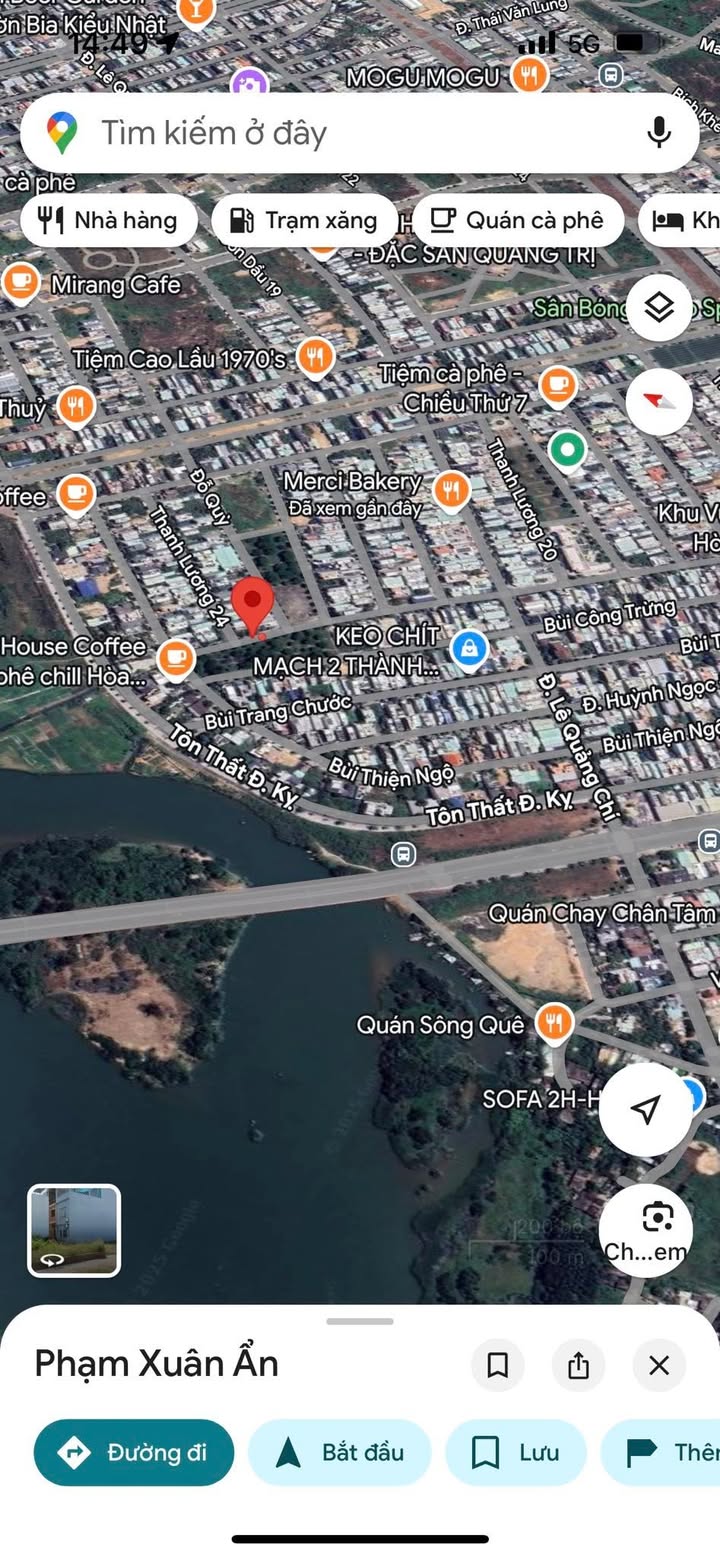Start navigation with Bắt đầu

click(x=339, y=1452)
